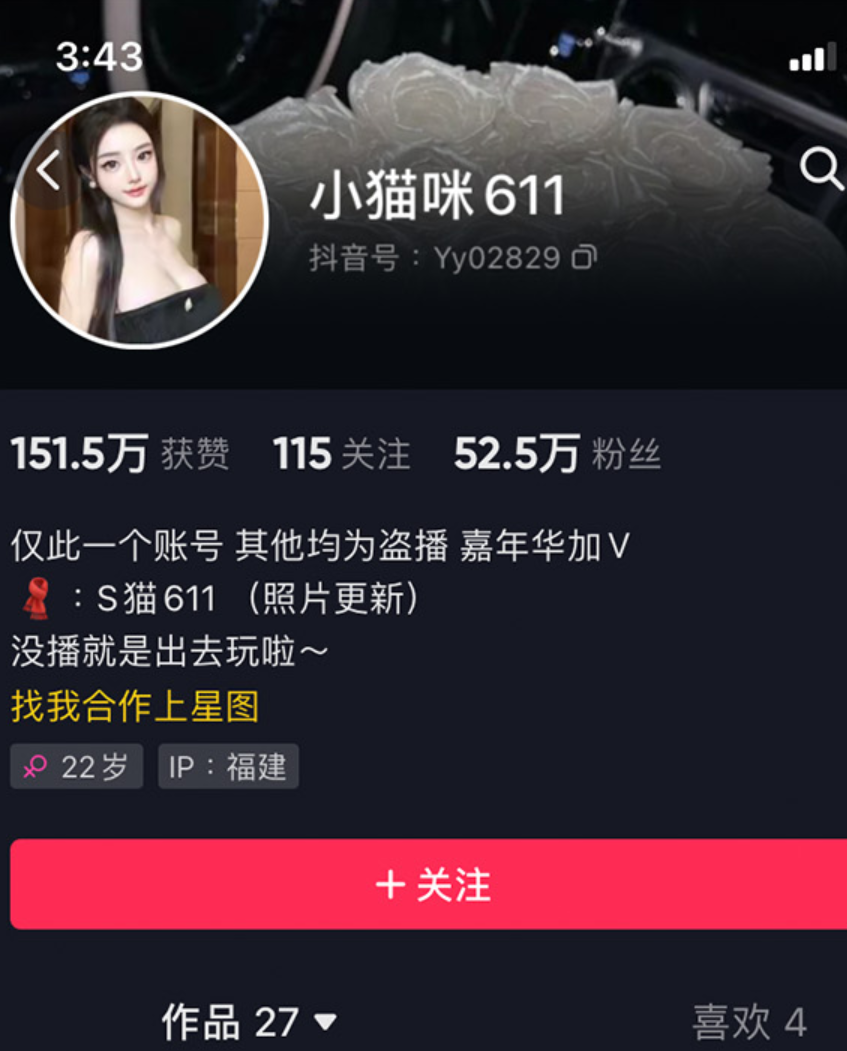Go back using the arrow icon
This screenshot has width=847, height=1051.
coord(47,172)
